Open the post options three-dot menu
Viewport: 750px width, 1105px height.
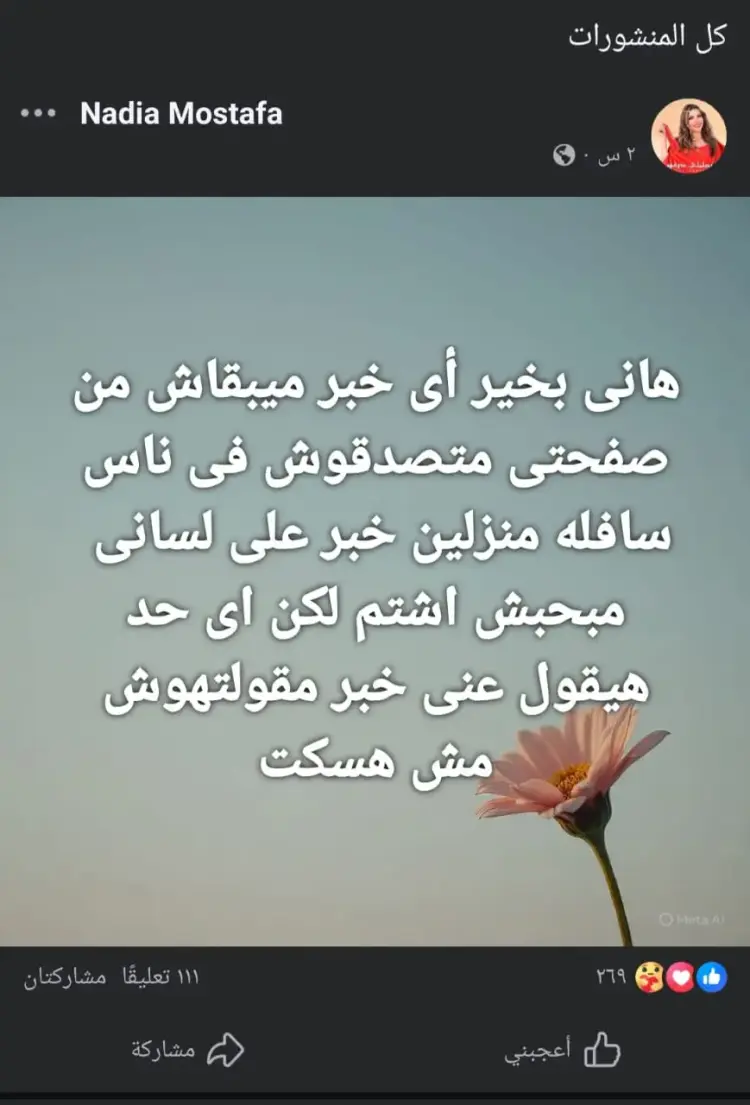point(39,114)
